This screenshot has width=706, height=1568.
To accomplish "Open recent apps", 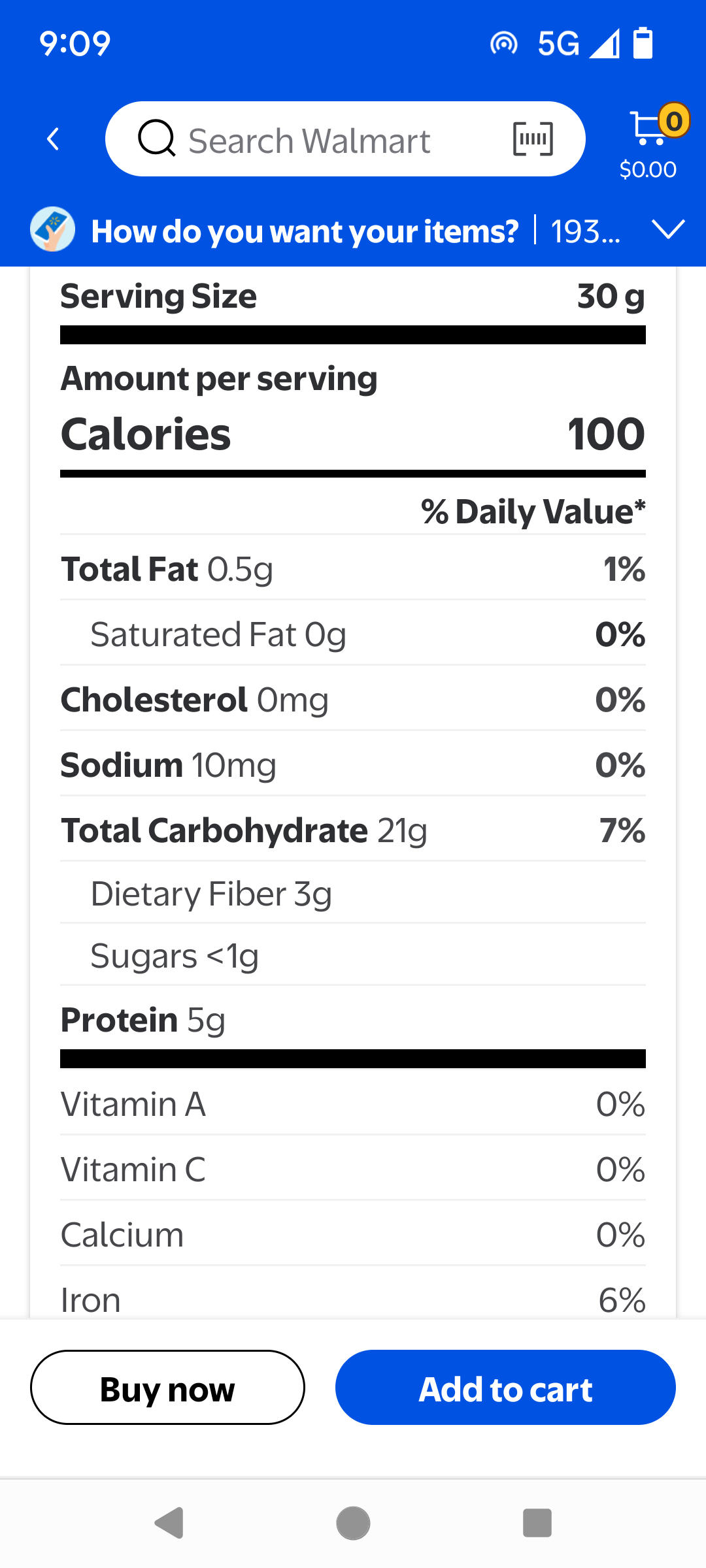I will 537,1523.
